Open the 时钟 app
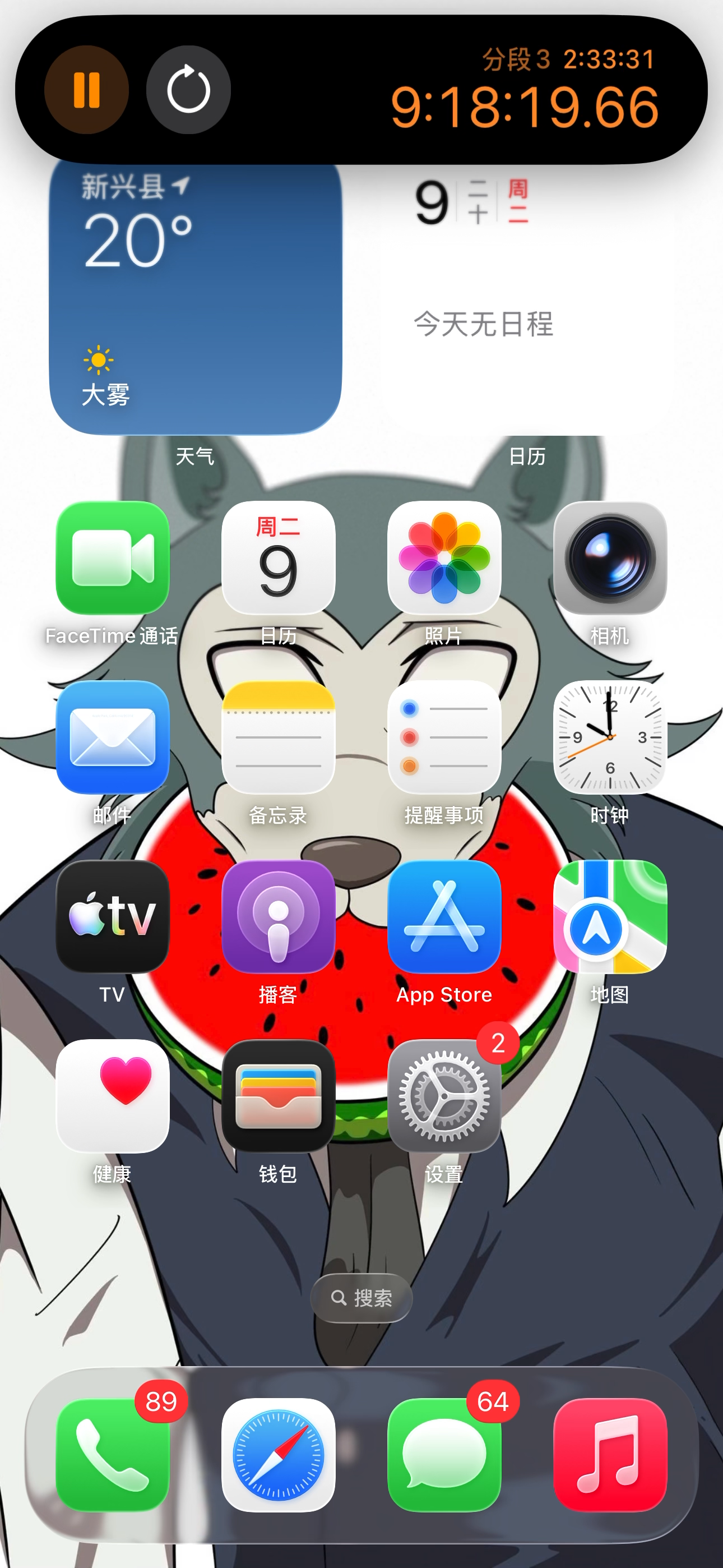 click(610, 737)
